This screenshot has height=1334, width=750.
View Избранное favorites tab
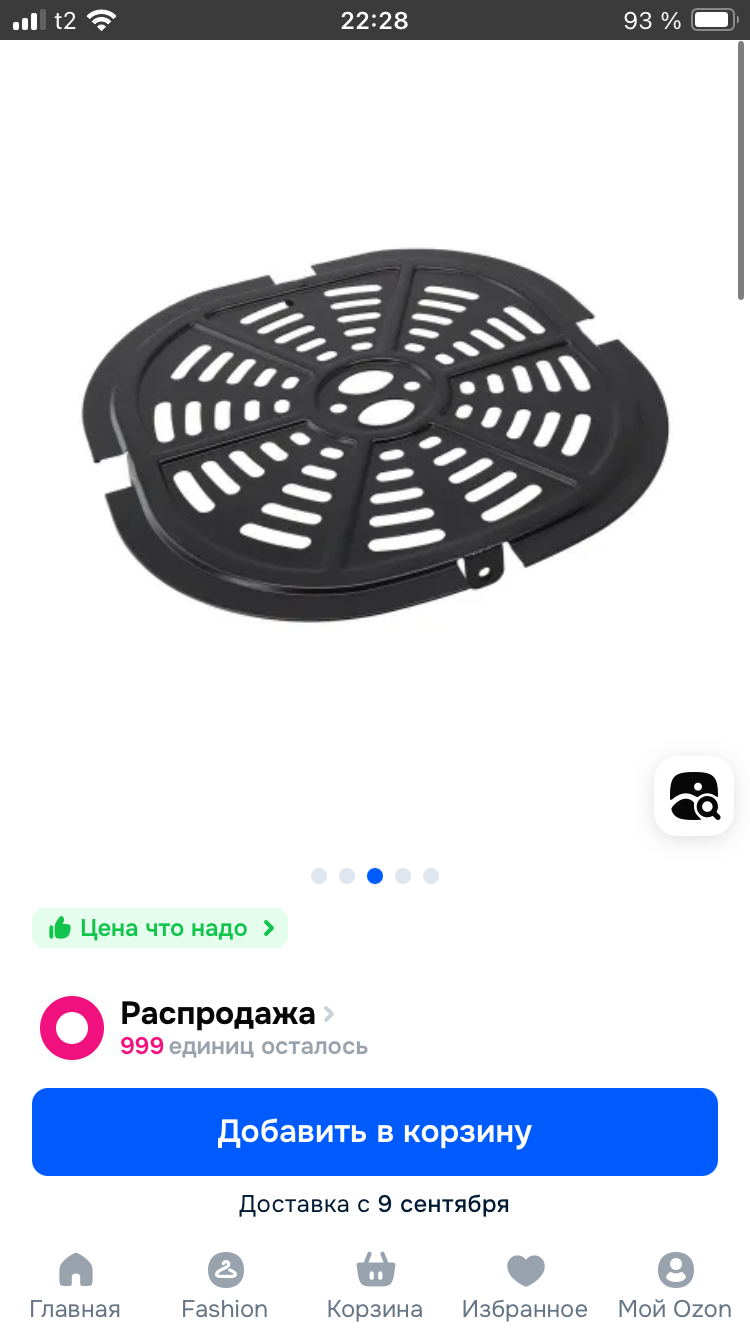(525, 1286)
